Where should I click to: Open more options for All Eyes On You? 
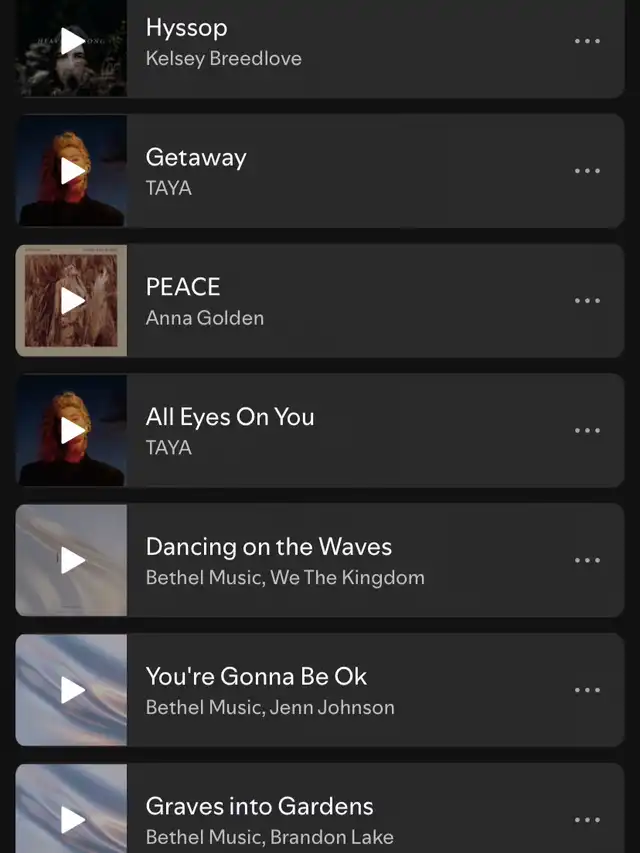tap(587, 431)
